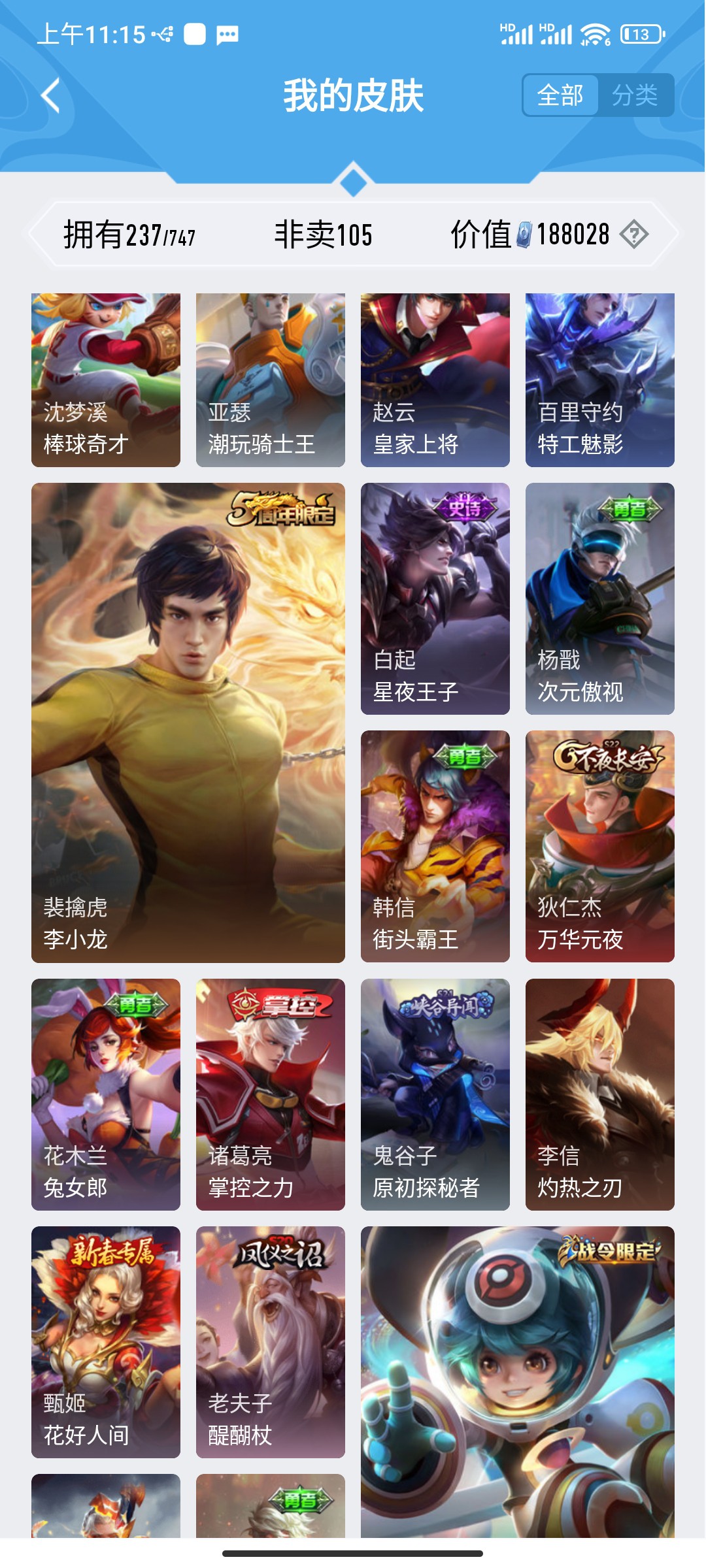The image size is (706, 1568).
Task: Open the value help question icon
Action: [633, 234]
